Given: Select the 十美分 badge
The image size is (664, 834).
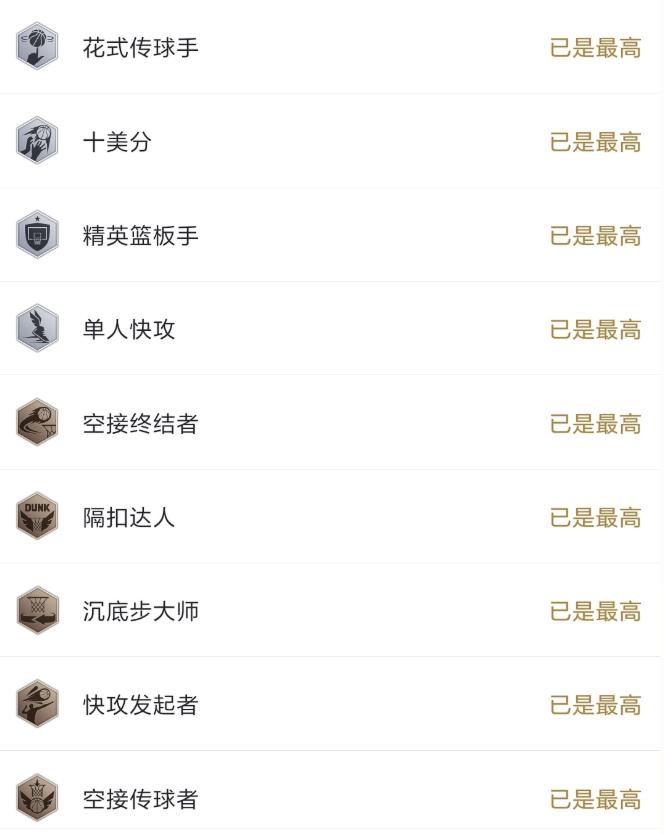Looking at the screenshot, I should 117,142.
